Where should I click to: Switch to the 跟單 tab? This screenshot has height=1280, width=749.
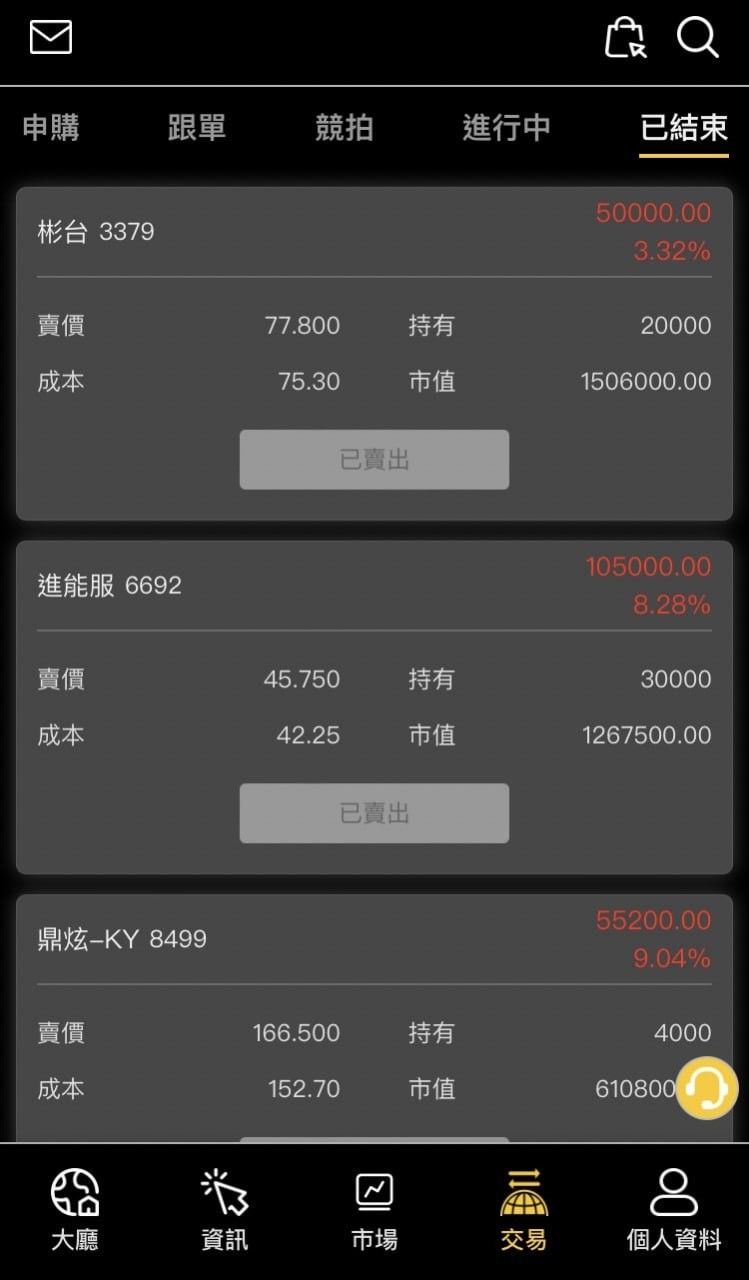(x=197, y=128)
